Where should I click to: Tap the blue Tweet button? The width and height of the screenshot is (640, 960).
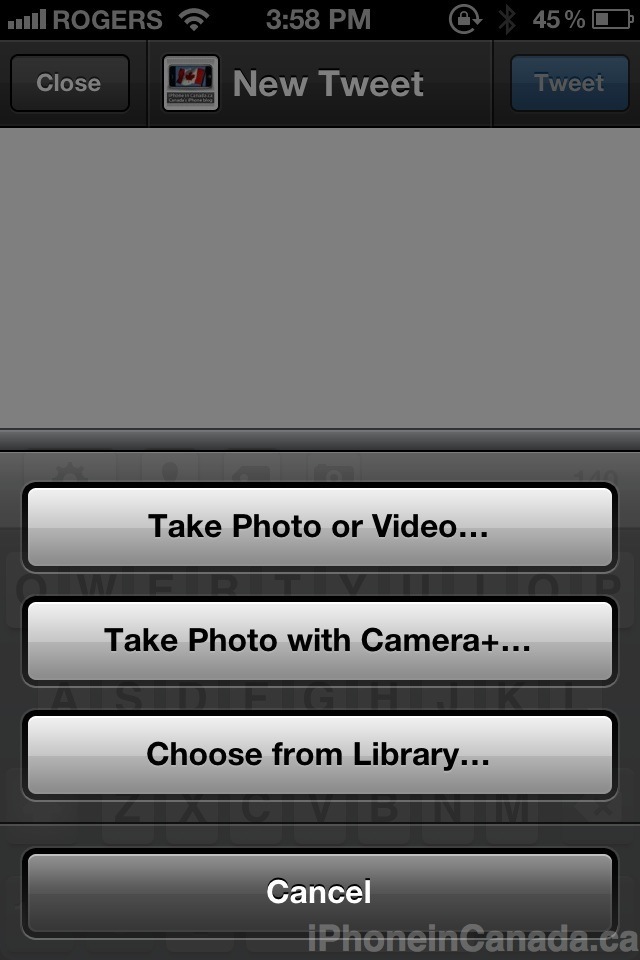coord(570,83)
